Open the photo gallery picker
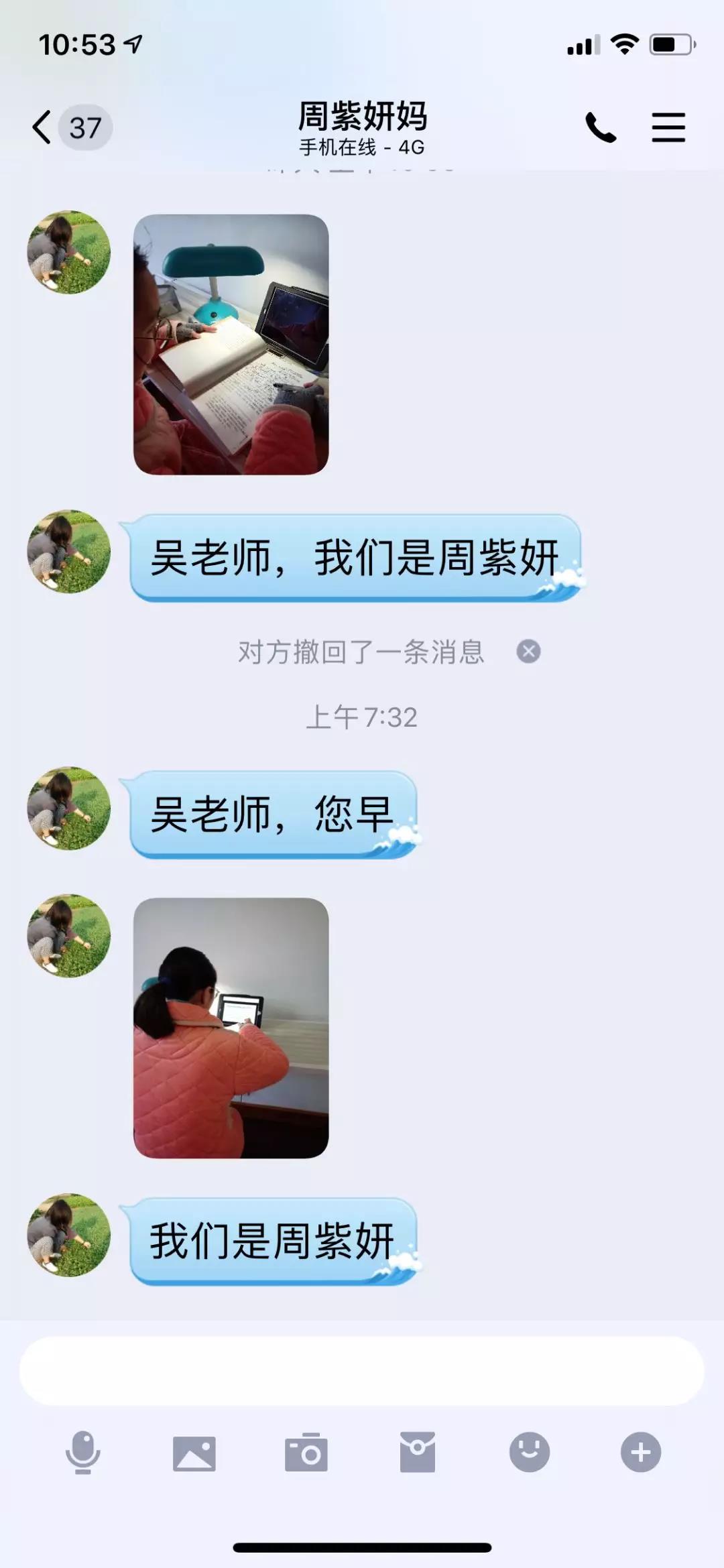The height and width of the screenshot is (1568, 724). click(194, 1453)
